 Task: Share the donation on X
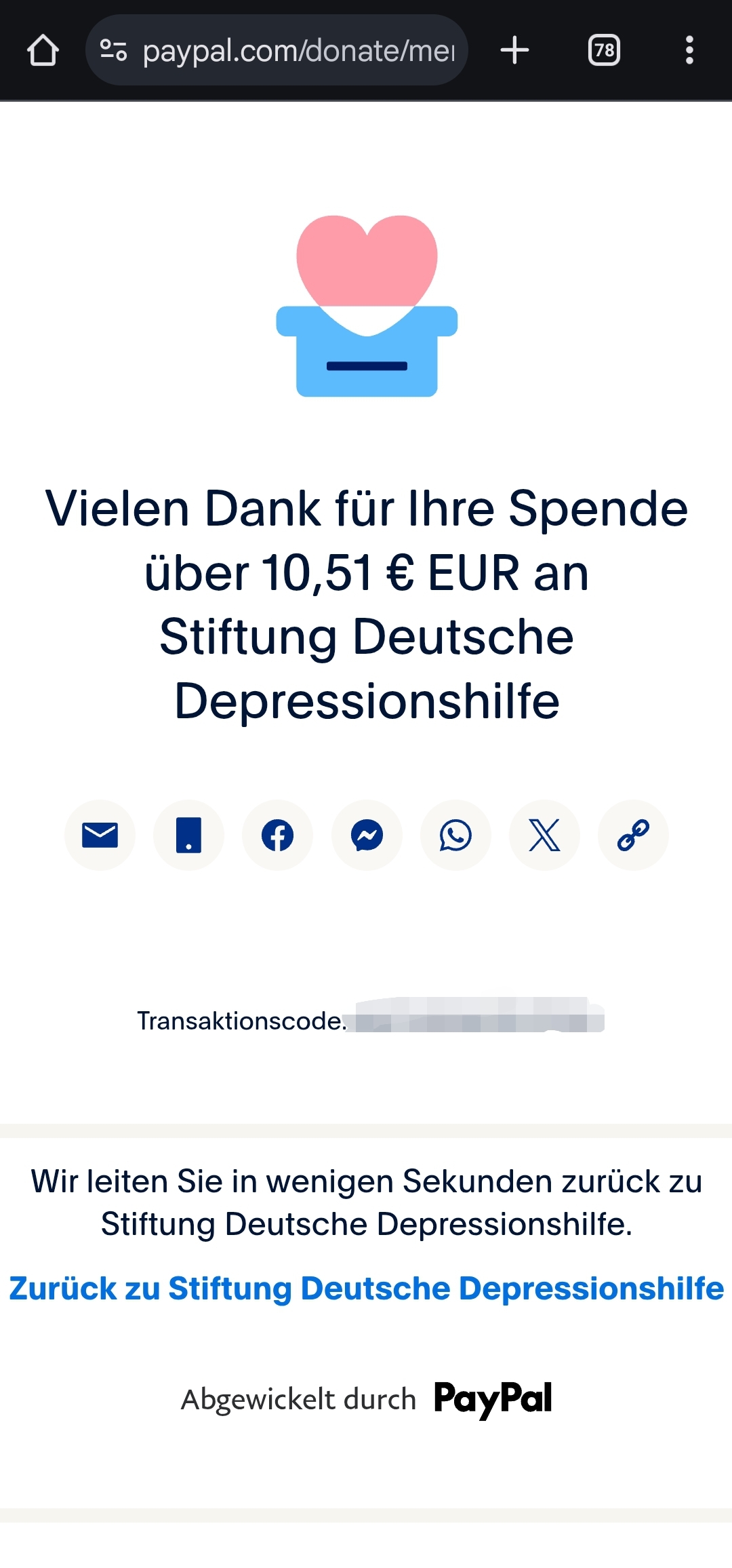coord(544,835)
